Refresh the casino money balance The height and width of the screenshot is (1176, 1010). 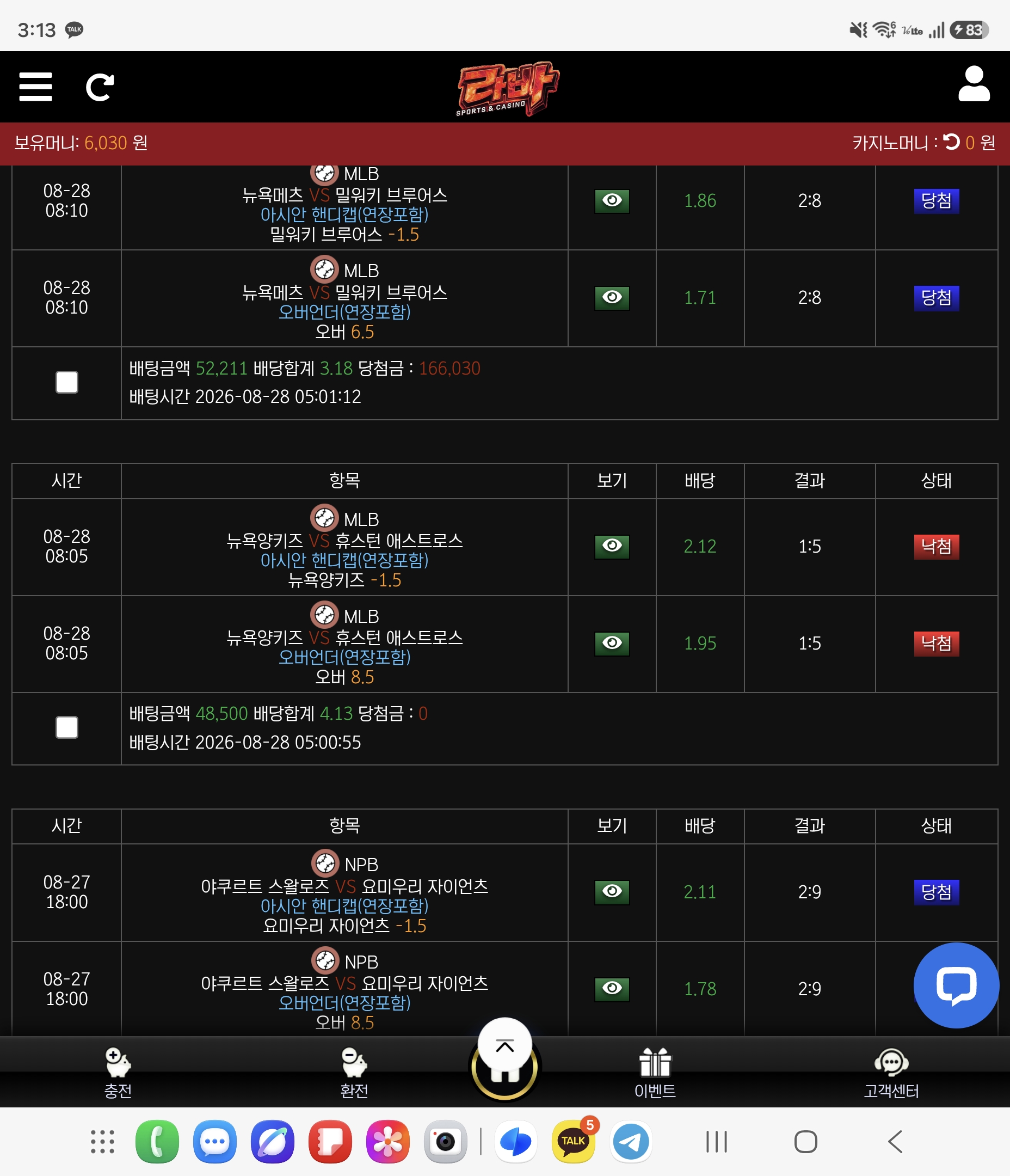pyautogui.click(x=952, y=142)
